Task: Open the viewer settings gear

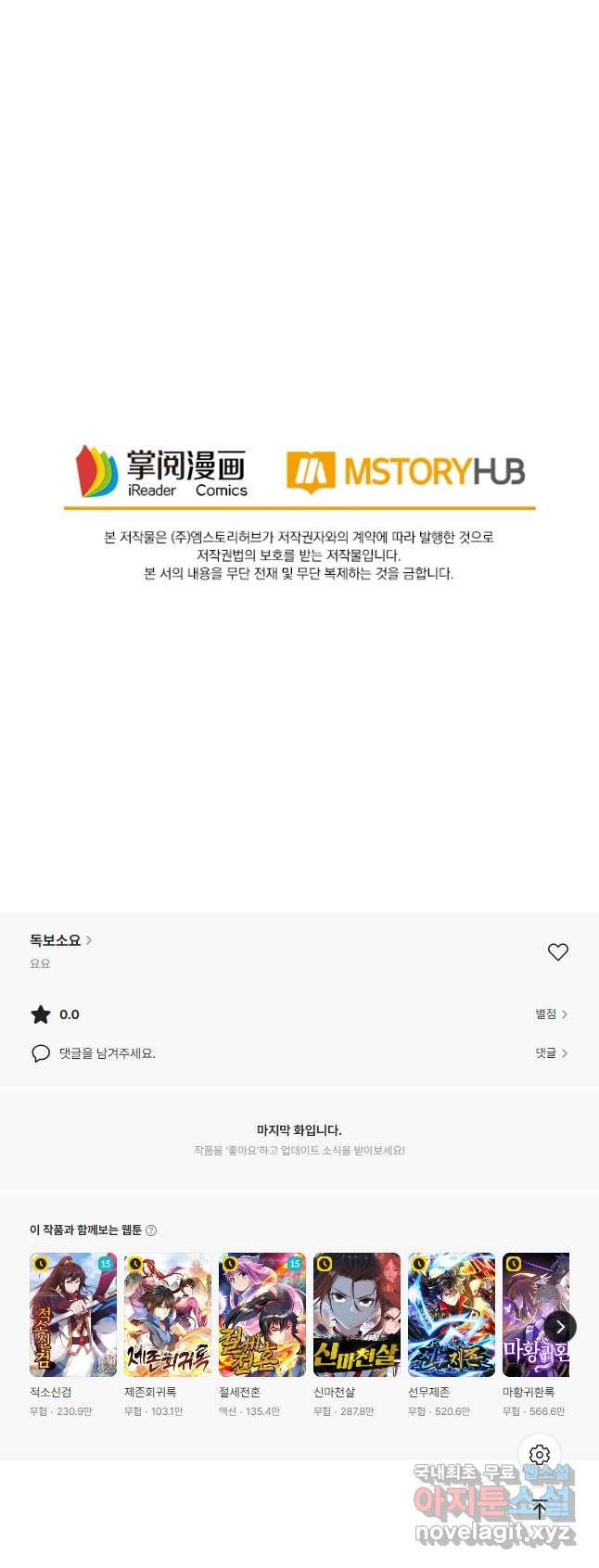Action: 540,1455
